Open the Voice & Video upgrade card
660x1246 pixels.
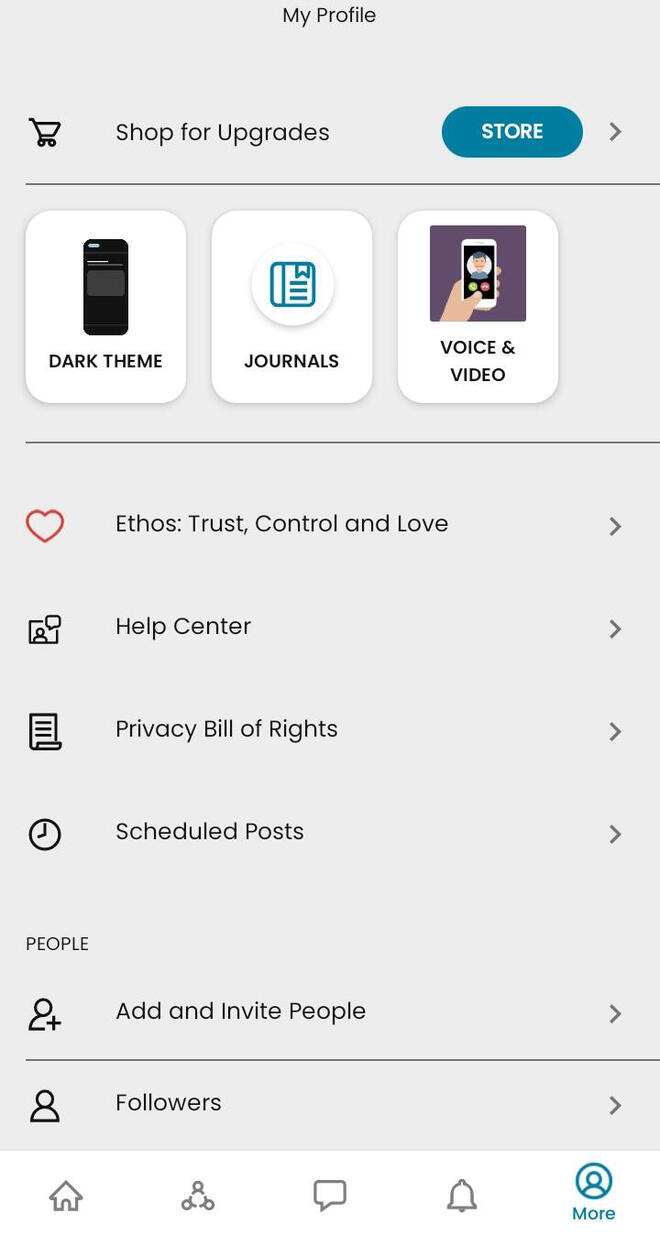[x=478, y=306]
